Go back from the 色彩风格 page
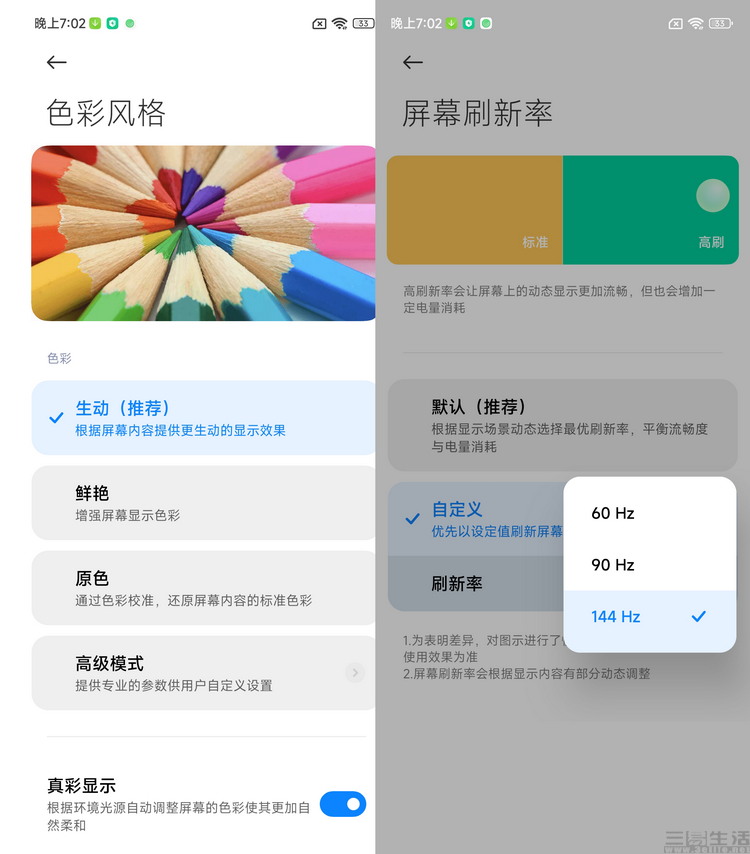The width and height of the screenshot is (750, 854). pos(57,62)
